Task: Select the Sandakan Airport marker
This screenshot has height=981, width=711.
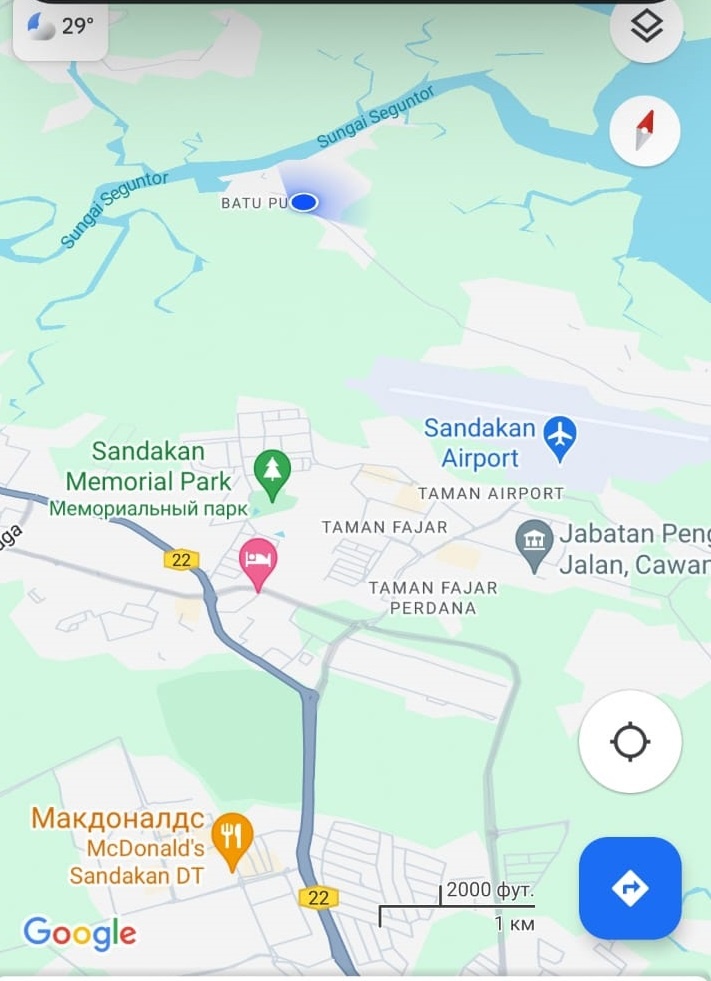Action: pyautogui.click(x=561, y=437)
